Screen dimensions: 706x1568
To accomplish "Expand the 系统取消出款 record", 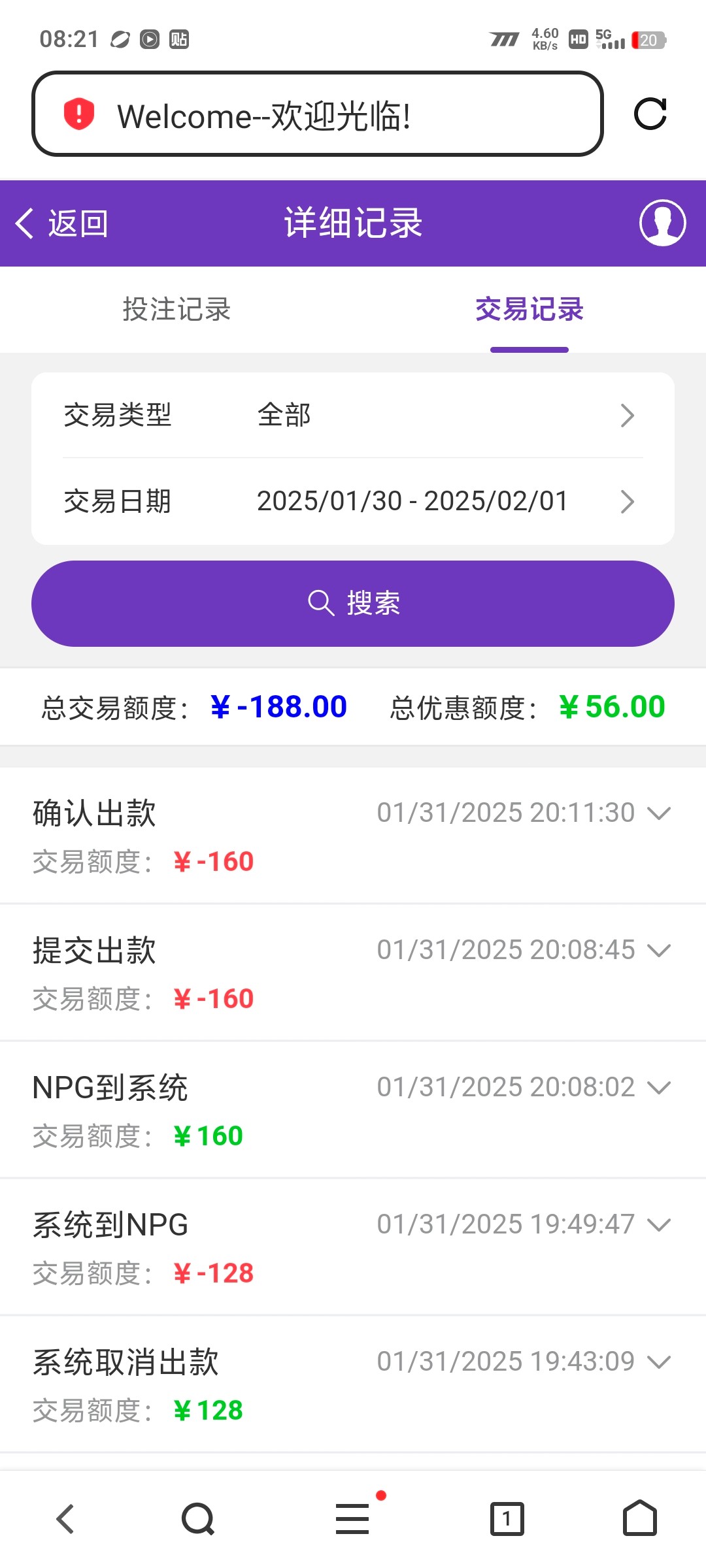I will point(353,1384).
